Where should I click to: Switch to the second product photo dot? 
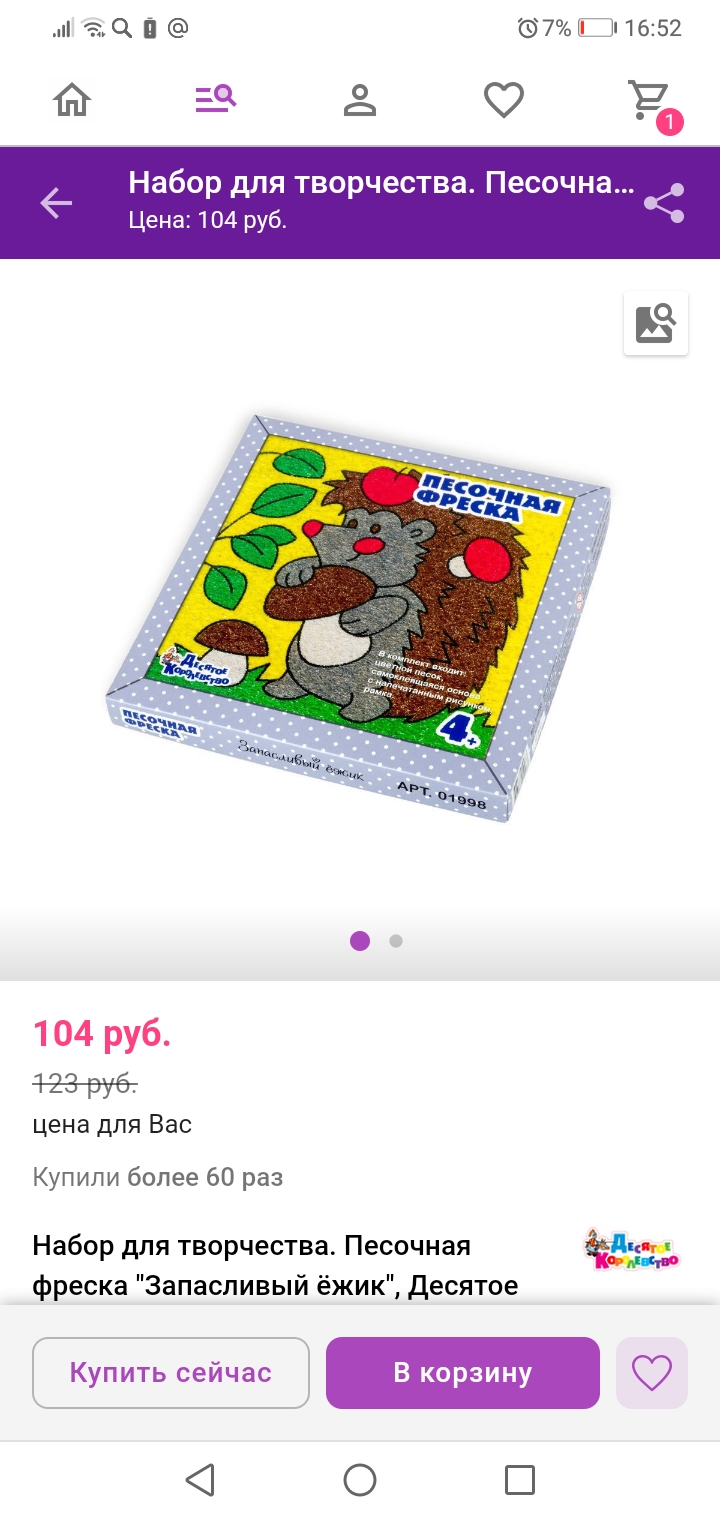[x=396, y=941]
